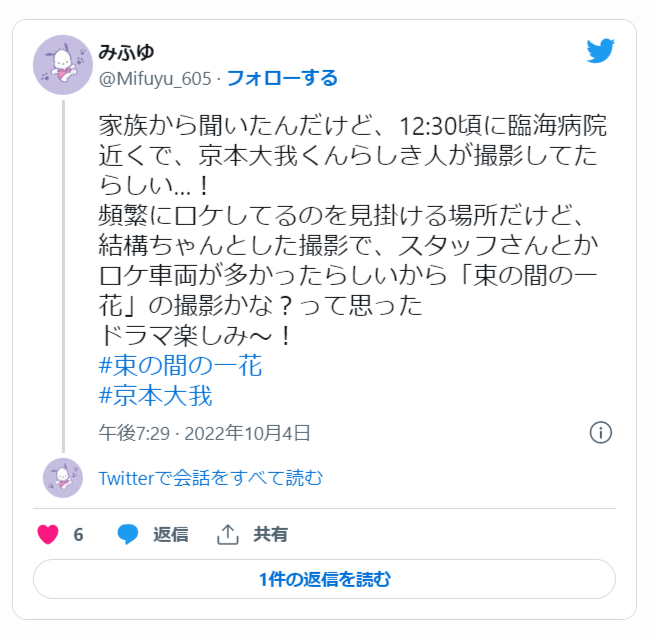The height and width of the screenshot is (638, 656).
Task: Tap 1件の返信を読む button
Action: 324,579
